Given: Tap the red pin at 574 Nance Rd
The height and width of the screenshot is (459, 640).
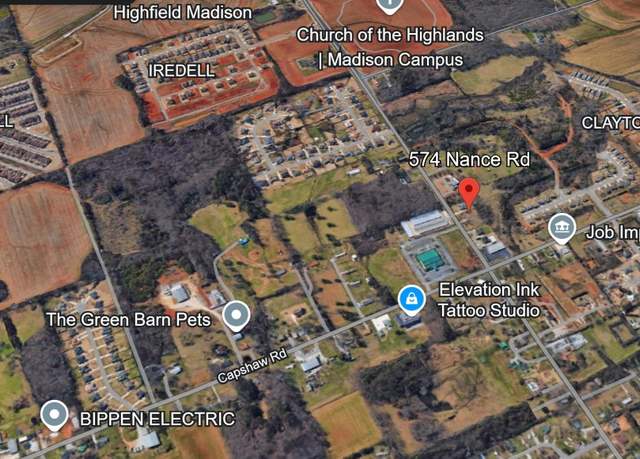Looking at the screenshot, I should click(469, 191).
